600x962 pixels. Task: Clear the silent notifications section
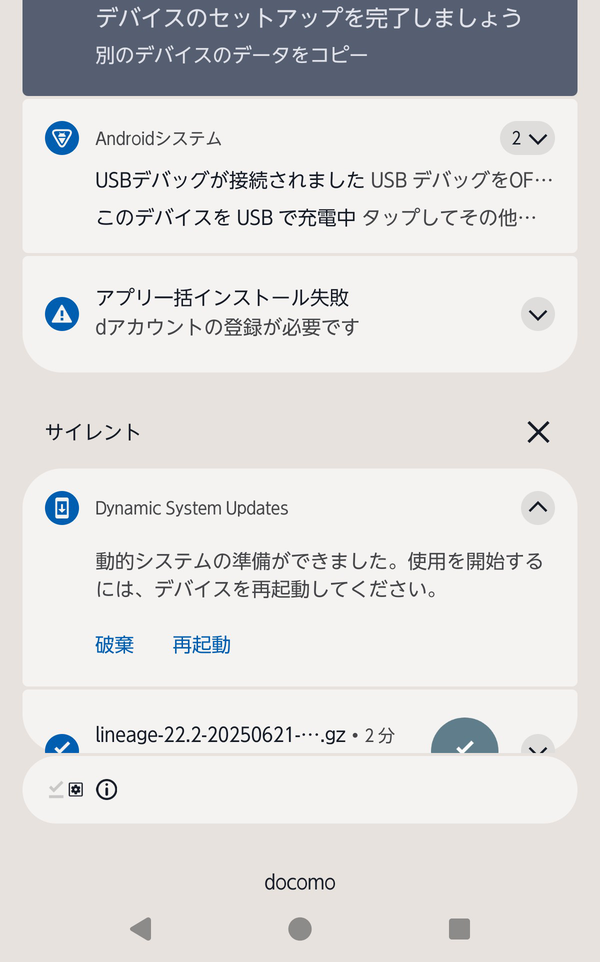pos(538,432)
